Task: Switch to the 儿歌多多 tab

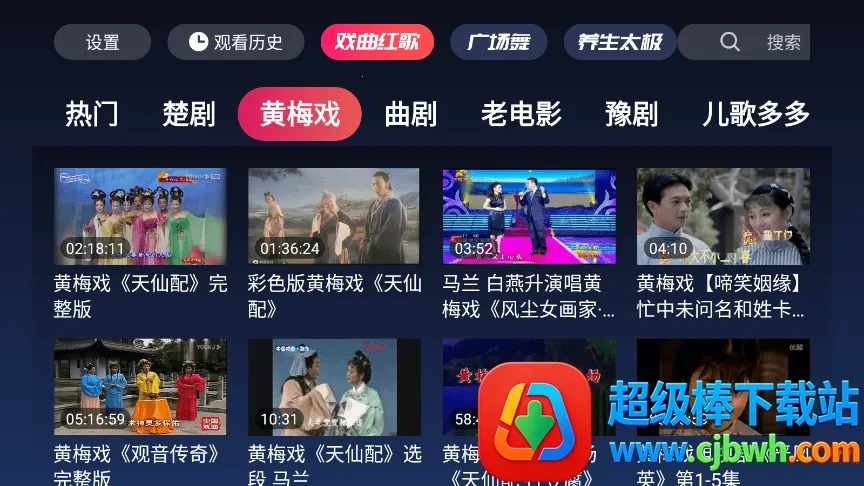Action: (x=756, y=114)
